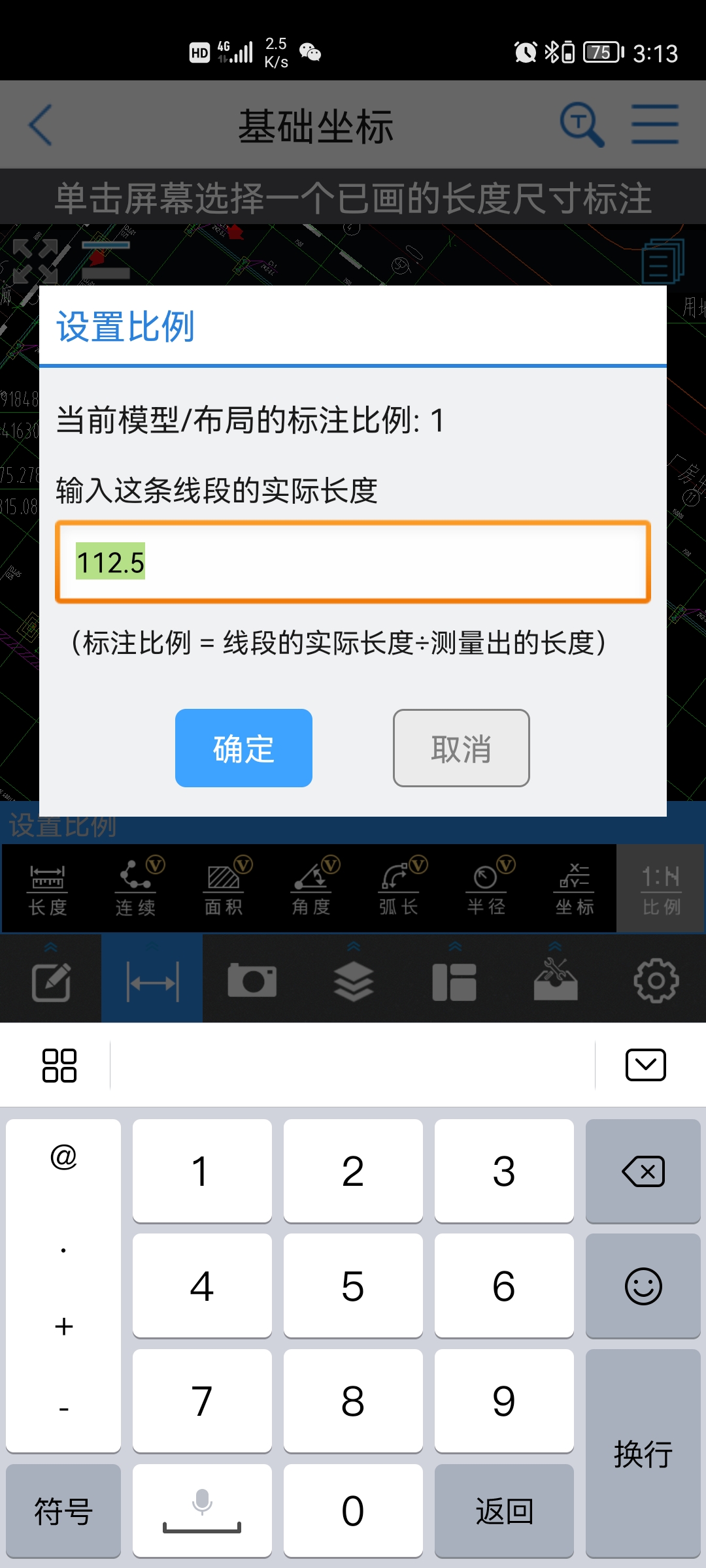
Task: Select the 面积 area tool
Action: [224, 889]
